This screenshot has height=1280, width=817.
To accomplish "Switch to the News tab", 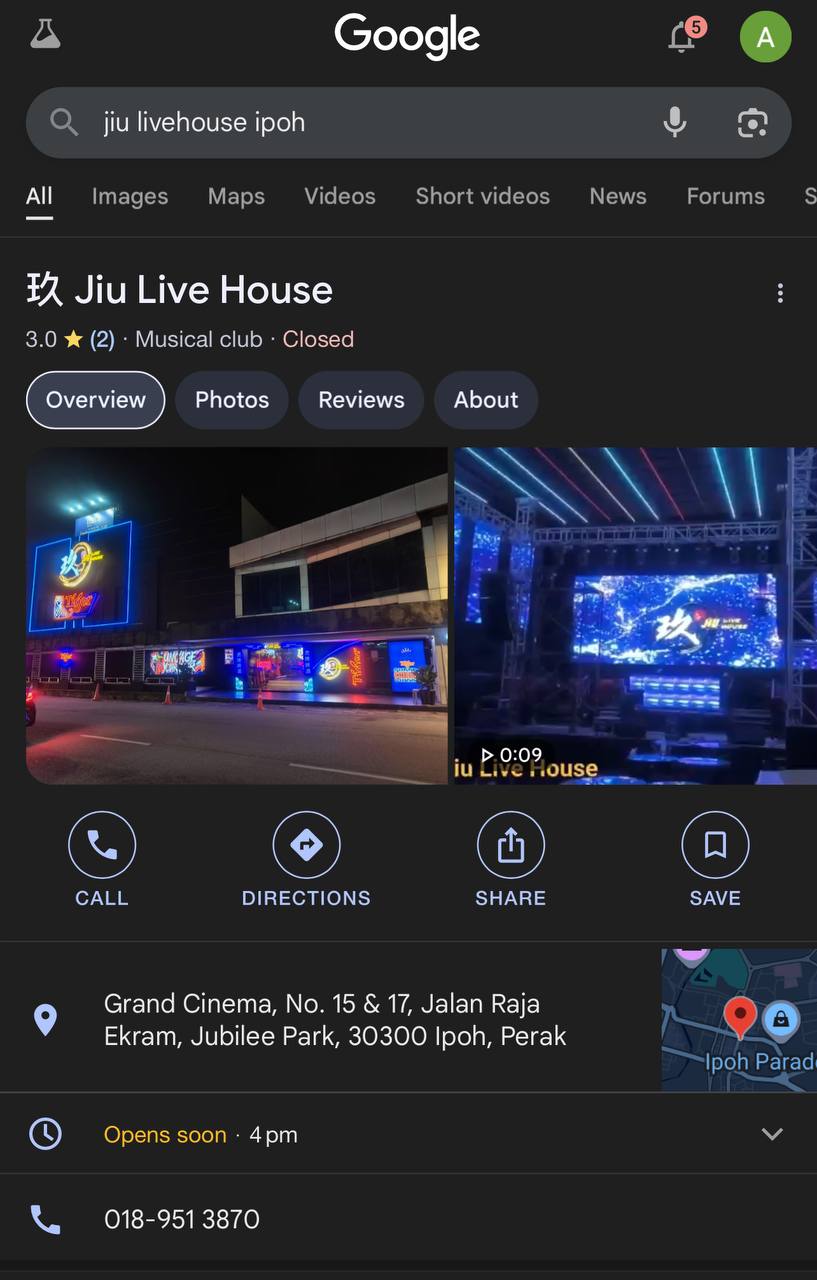I will 618,196.
